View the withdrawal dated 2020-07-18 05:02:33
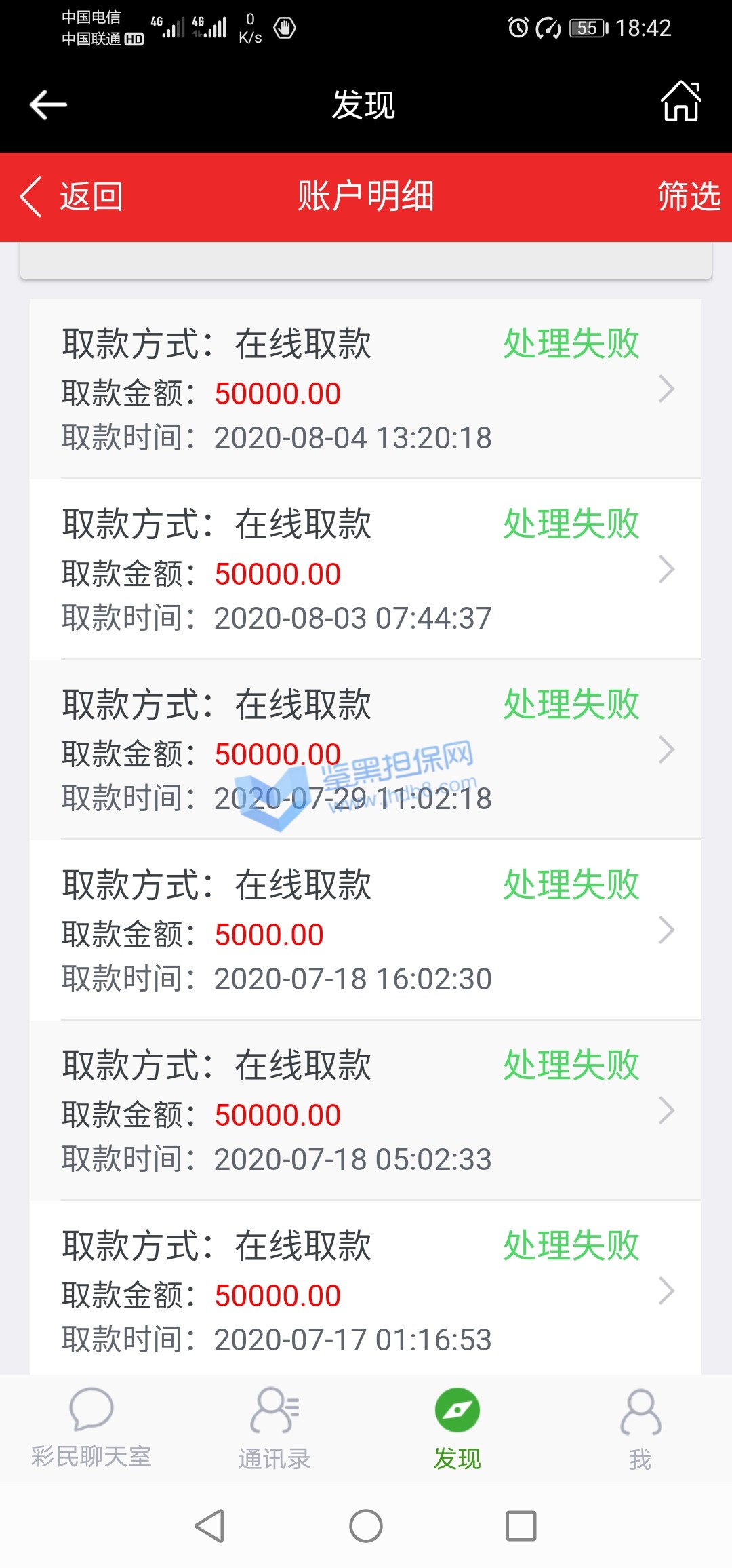This screenshot has width=732, height=1568. pyautogui.click(x=366, y=1111)
